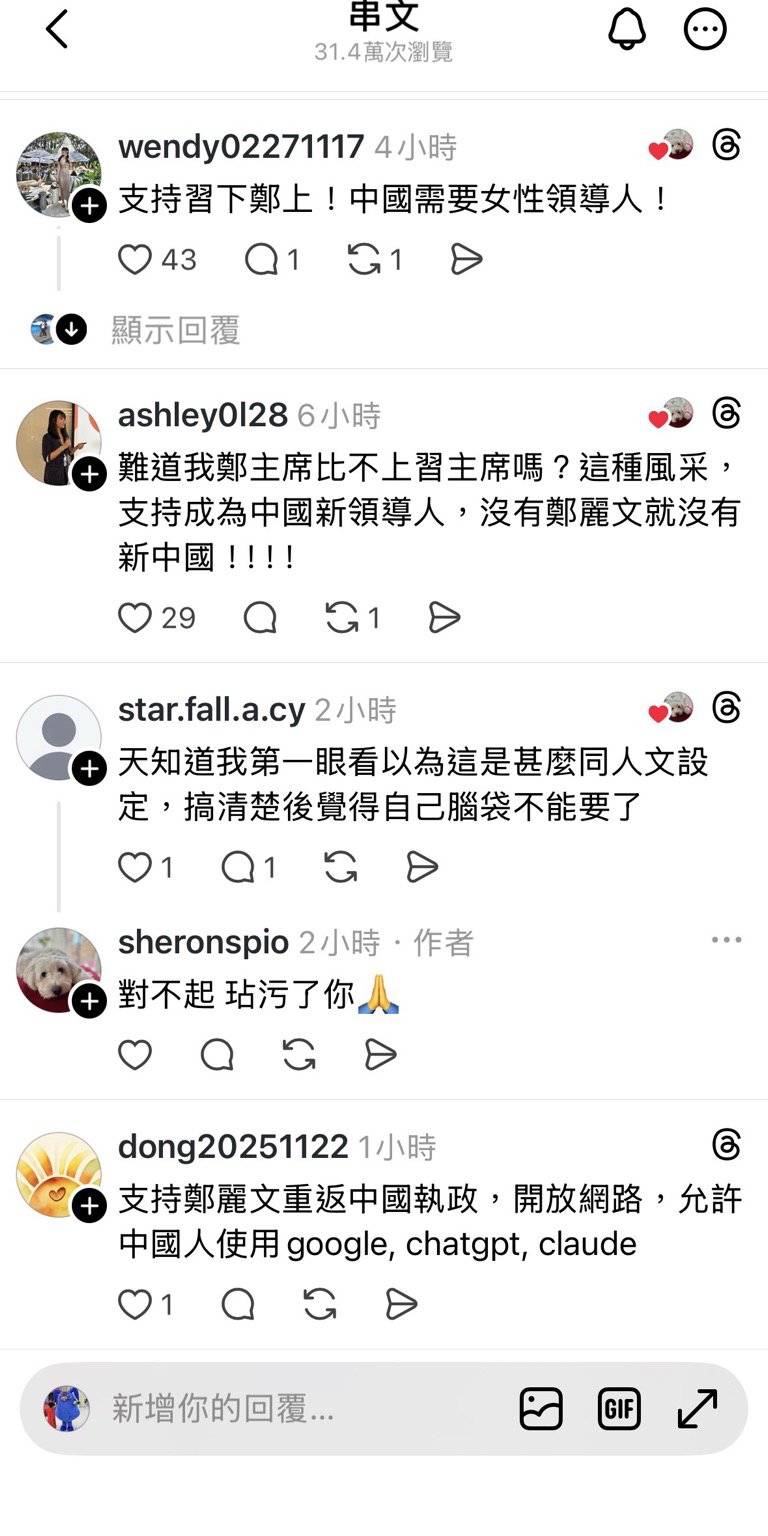Expand 顯示回覆 under wendy02271117's comment
The width and height of the screenshot is (768, 1536).
pyautogui.click(x=175, y=330)
